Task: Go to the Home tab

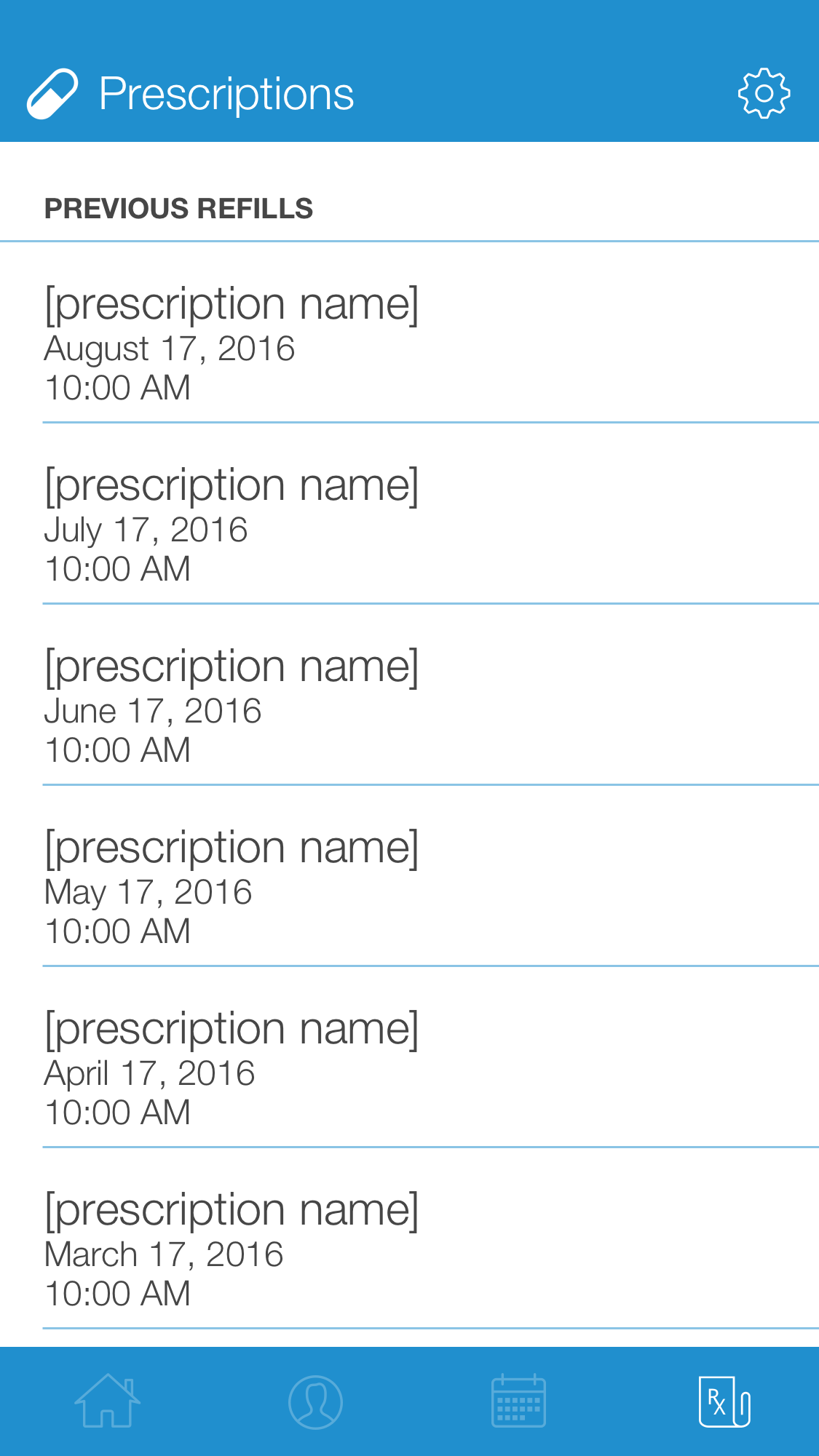Action: pos(107,1401)
